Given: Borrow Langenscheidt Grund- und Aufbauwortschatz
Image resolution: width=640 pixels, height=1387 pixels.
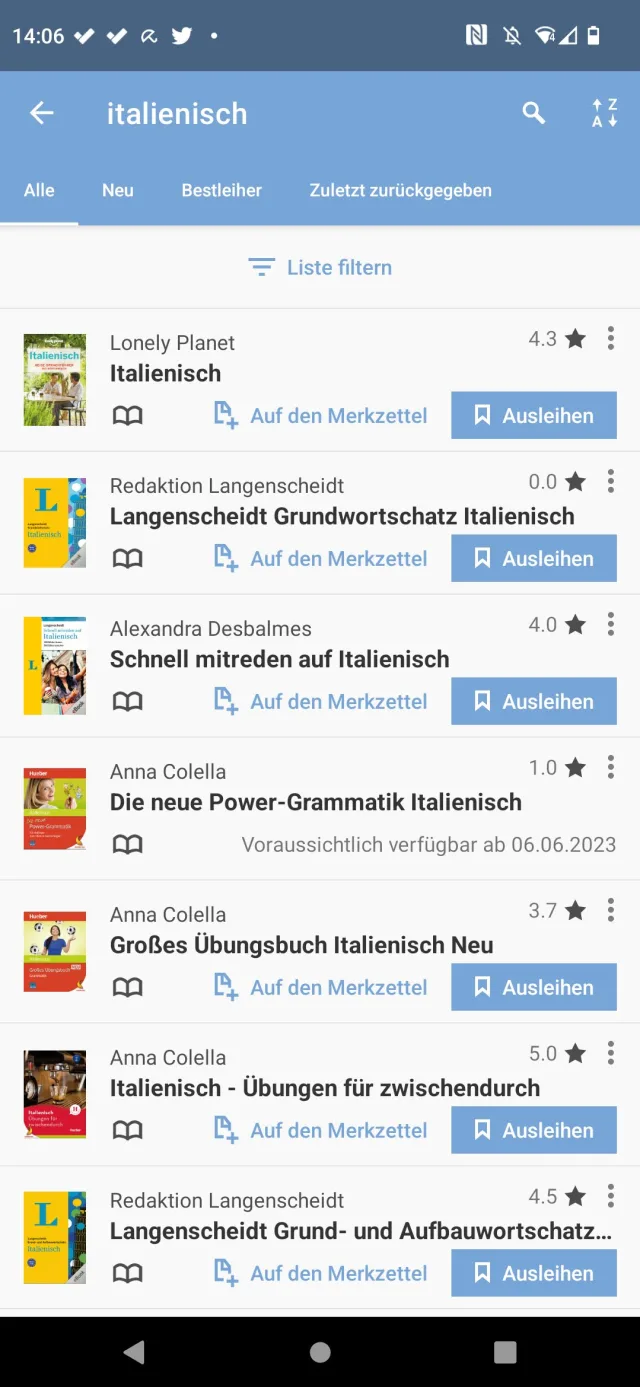Looking at the screenshot, I should (x=533, y=1273).
